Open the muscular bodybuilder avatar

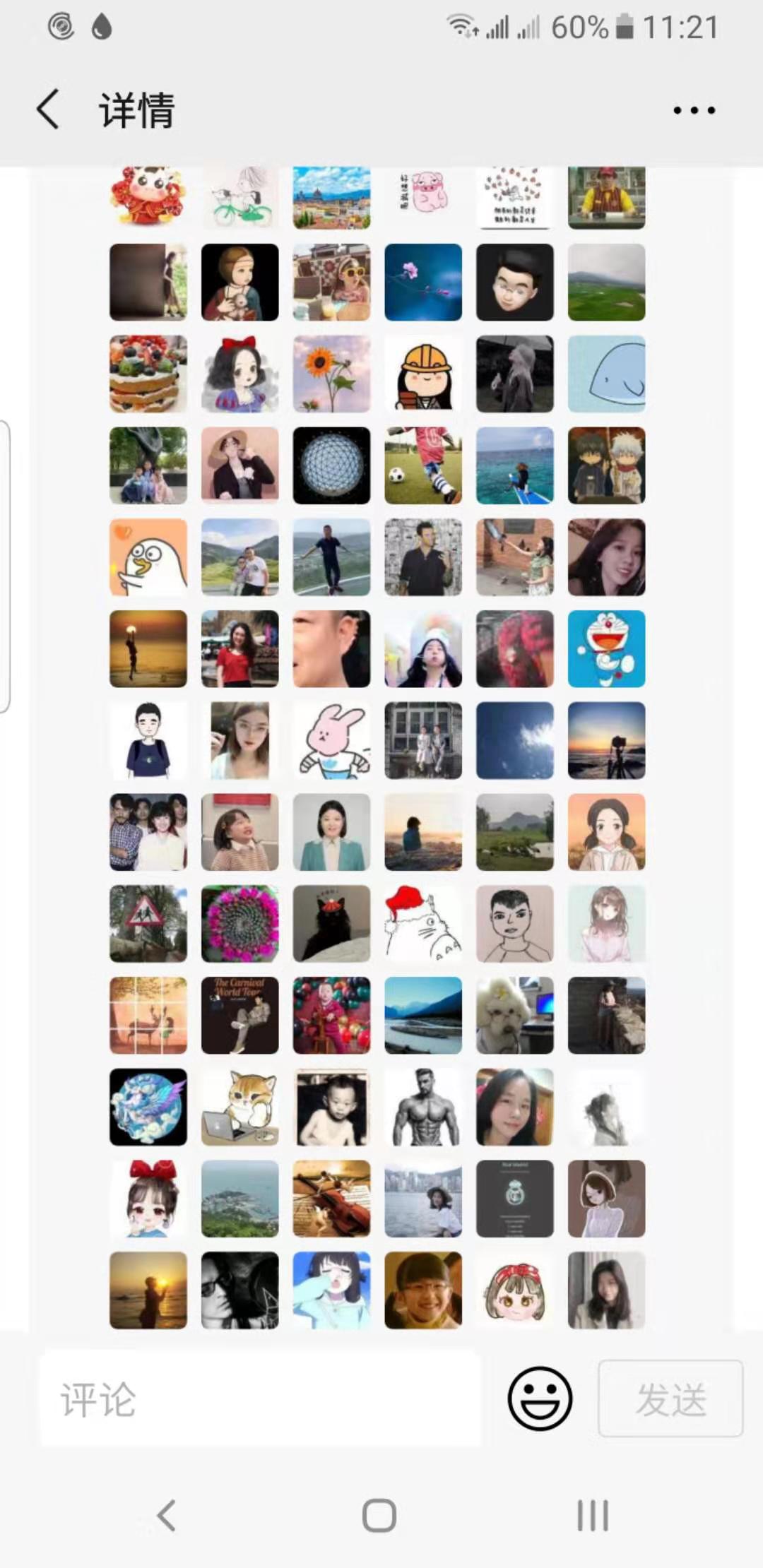(x=423, y=1107)
